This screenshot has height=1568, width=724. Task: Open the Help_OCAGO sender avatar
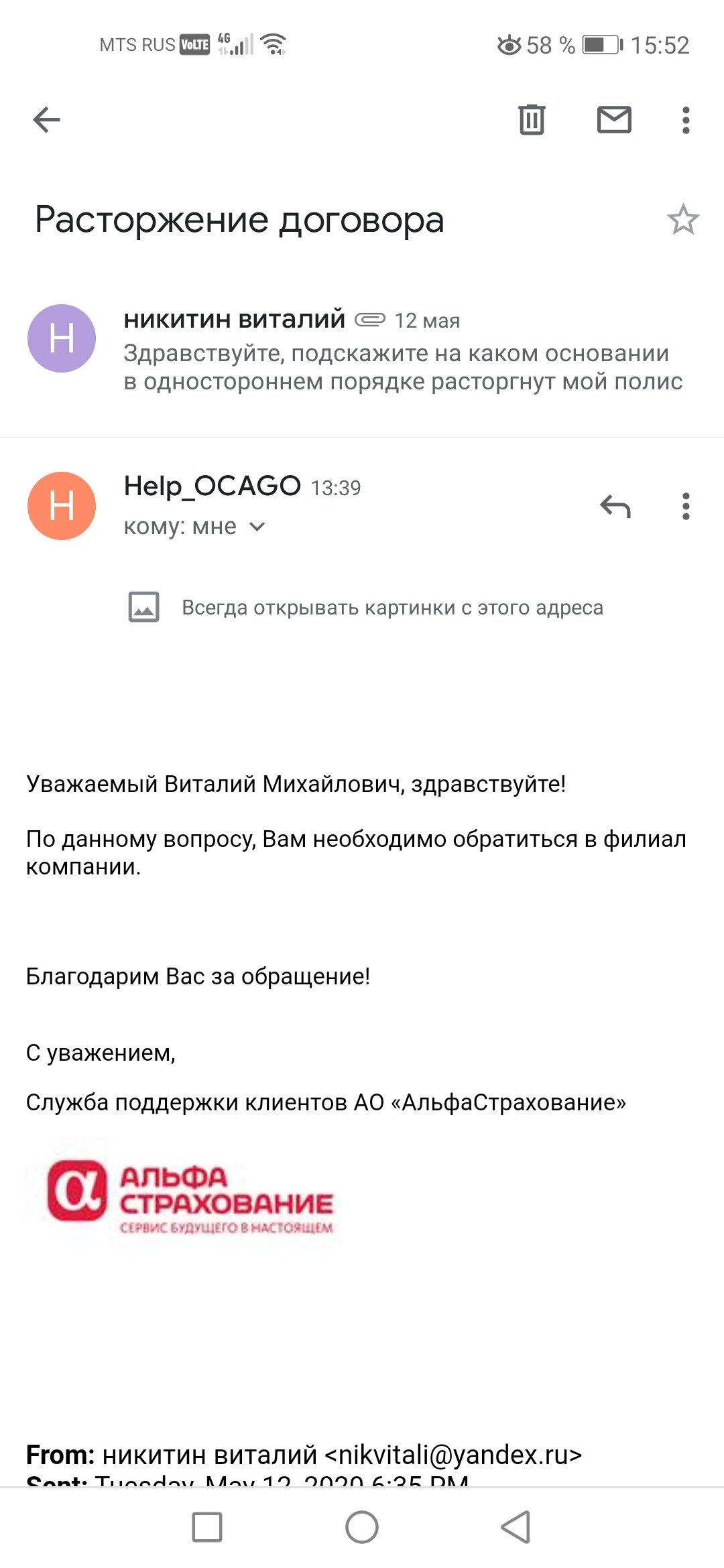point(62,506)
